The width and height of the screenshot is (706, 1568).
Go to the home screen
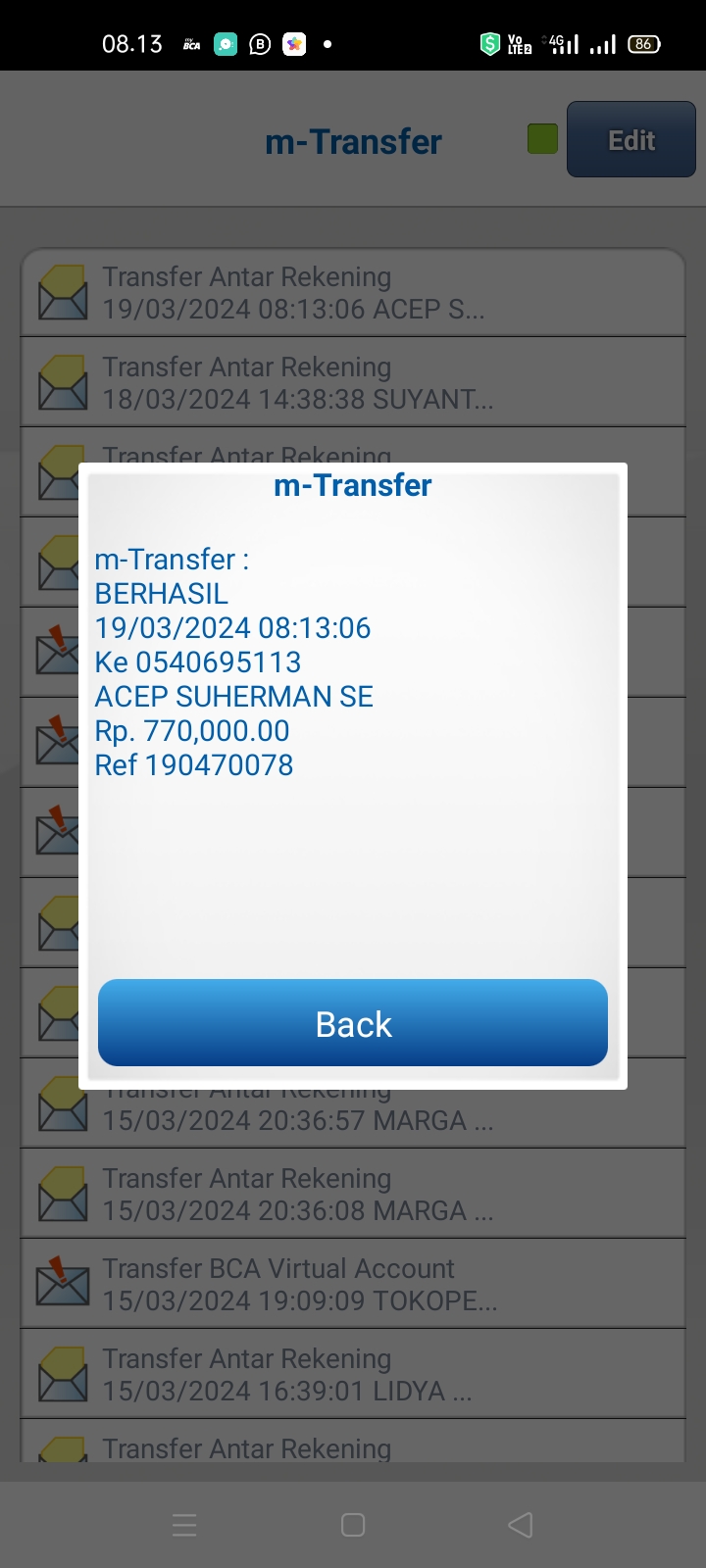point(353,1524)
